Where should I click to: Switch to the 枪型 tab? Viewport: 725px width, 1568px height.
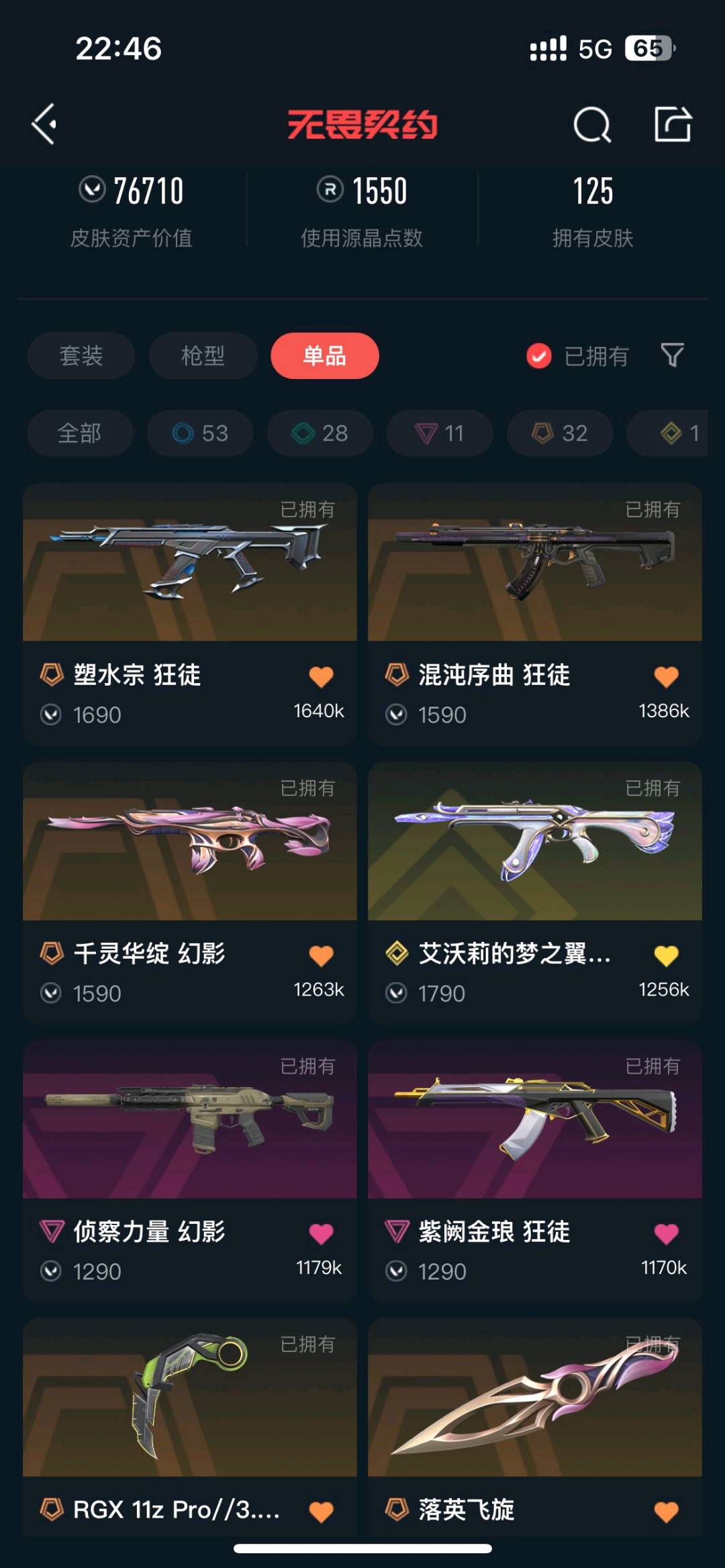[203, 356]
